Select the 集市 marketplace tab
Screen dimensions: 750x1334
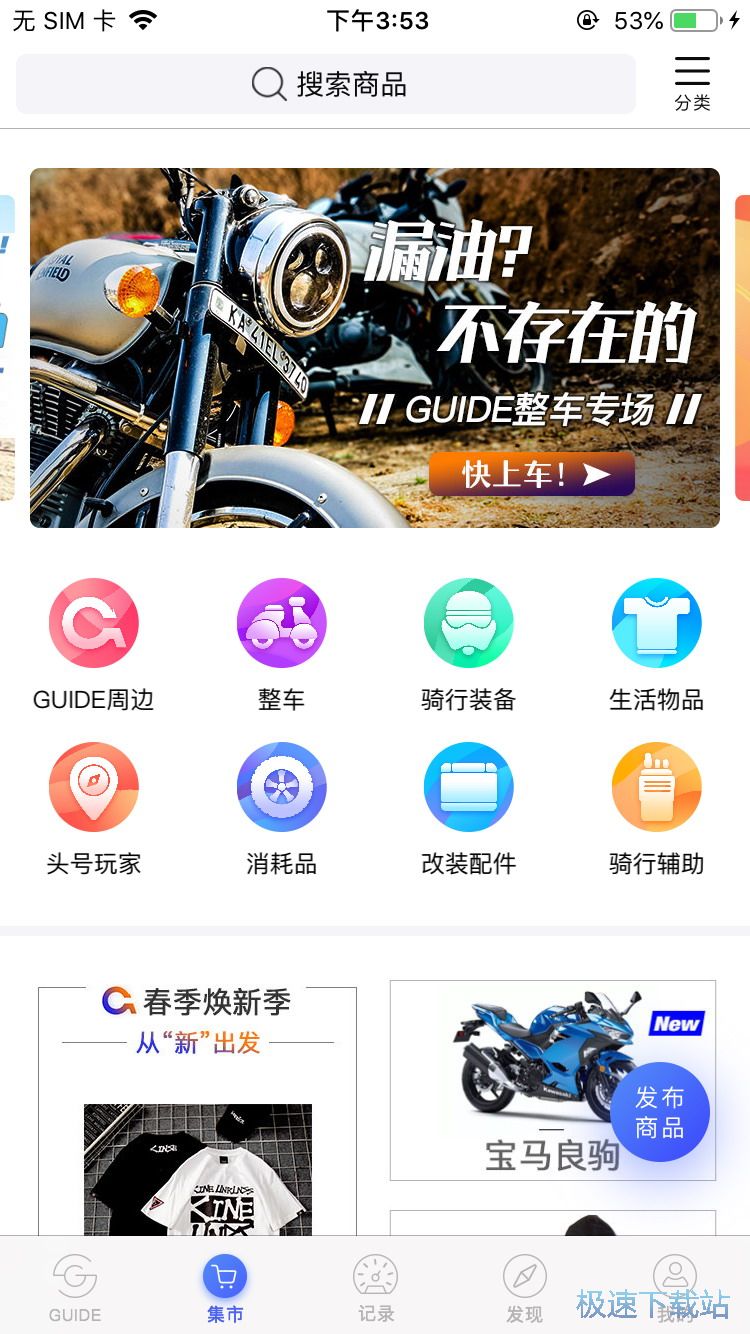225,1285
